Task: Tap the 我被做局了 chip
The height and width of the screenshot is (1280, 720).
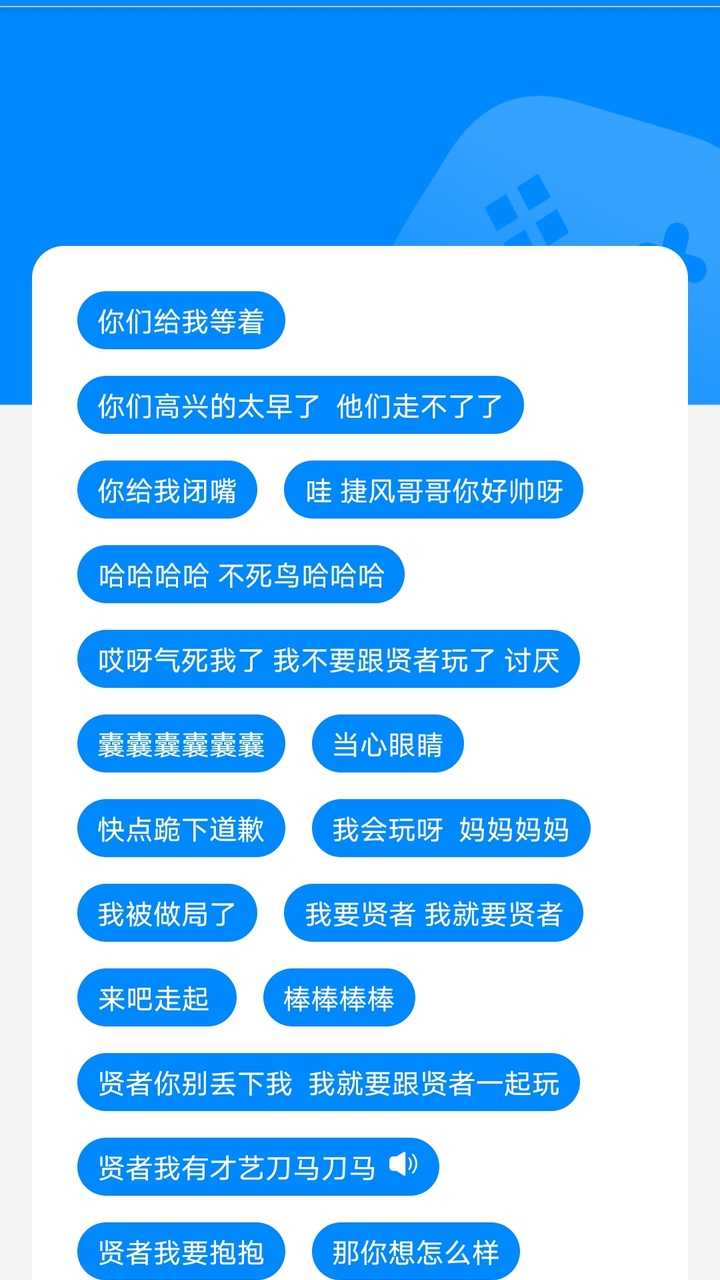Action: pos(167,914)
